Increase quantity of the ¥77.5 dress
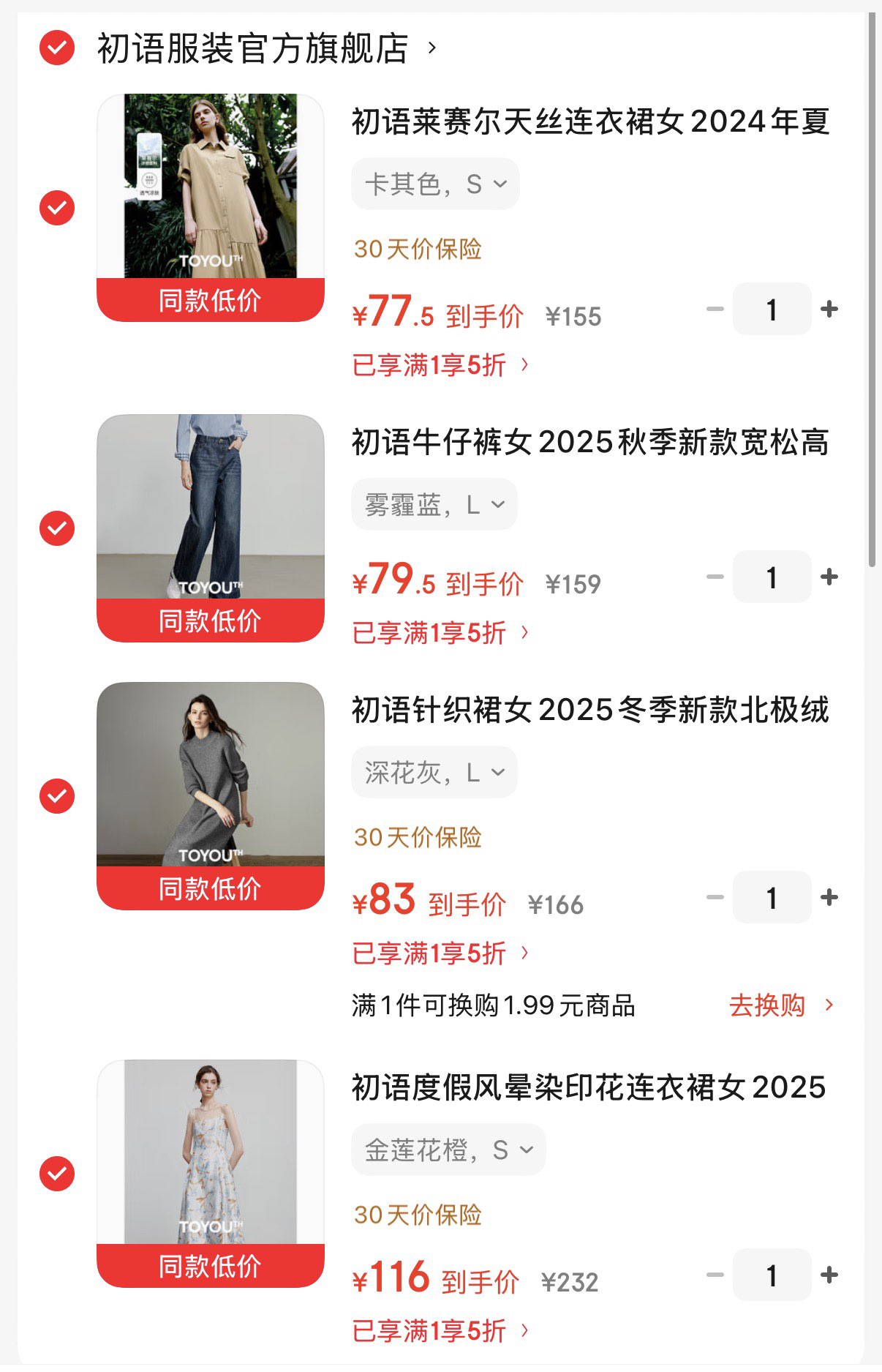The image size is (882, 1372). click(829, 310)
